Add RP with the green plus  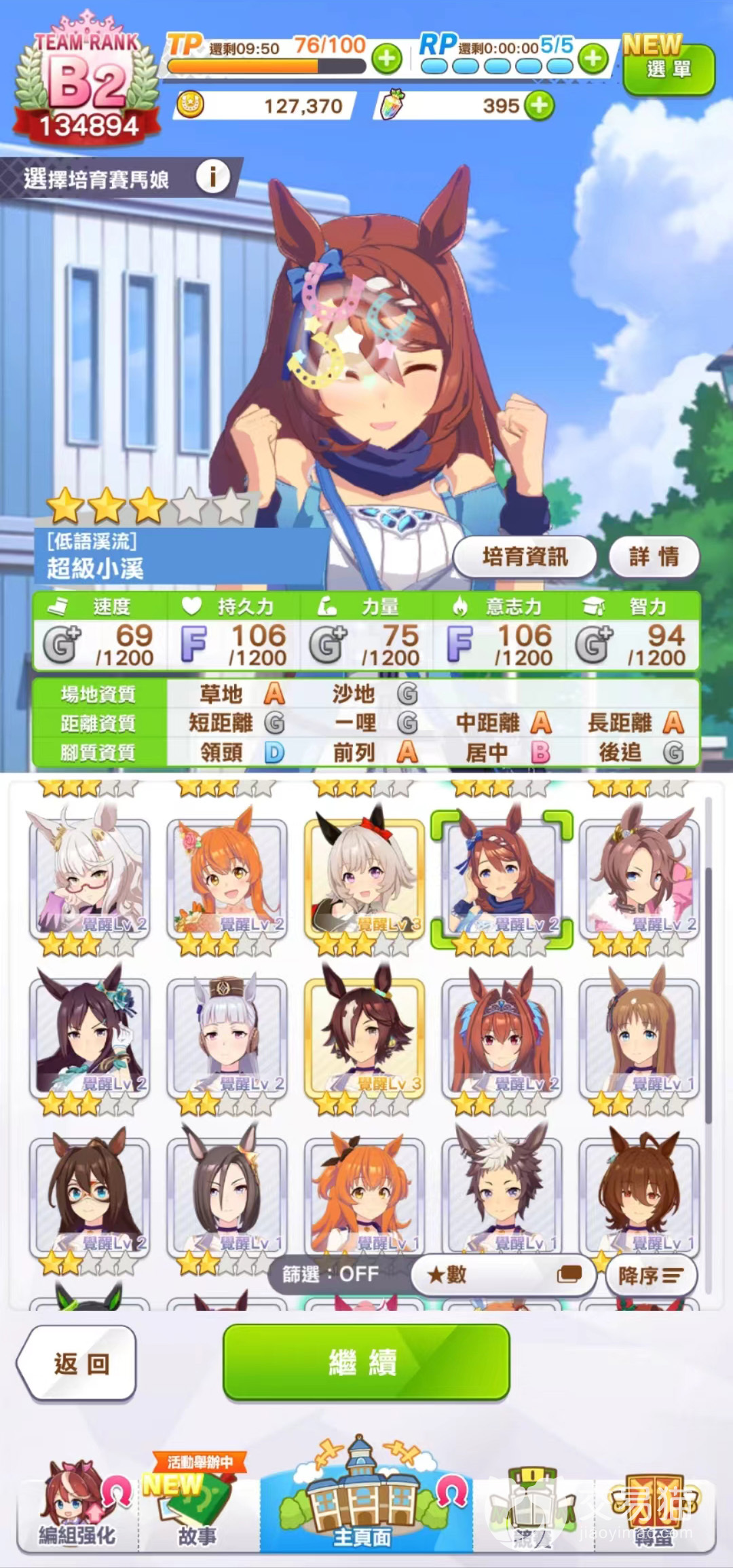(593, 59)
